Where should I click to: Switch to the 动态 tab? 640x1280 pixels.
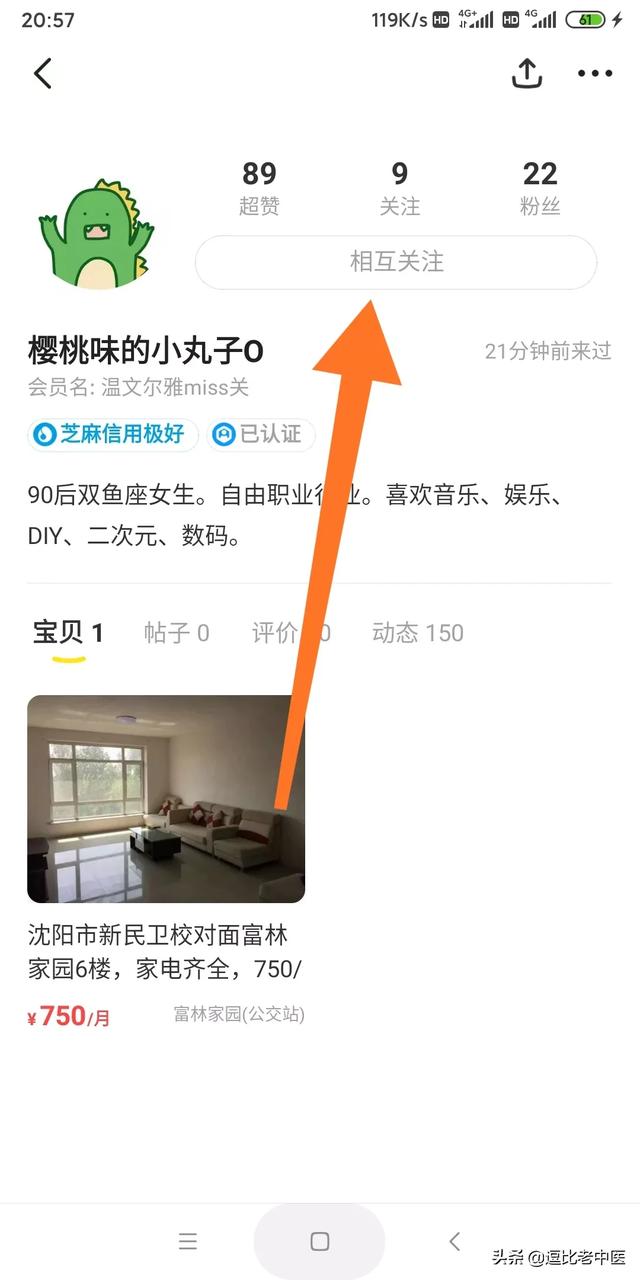(417, 633)
